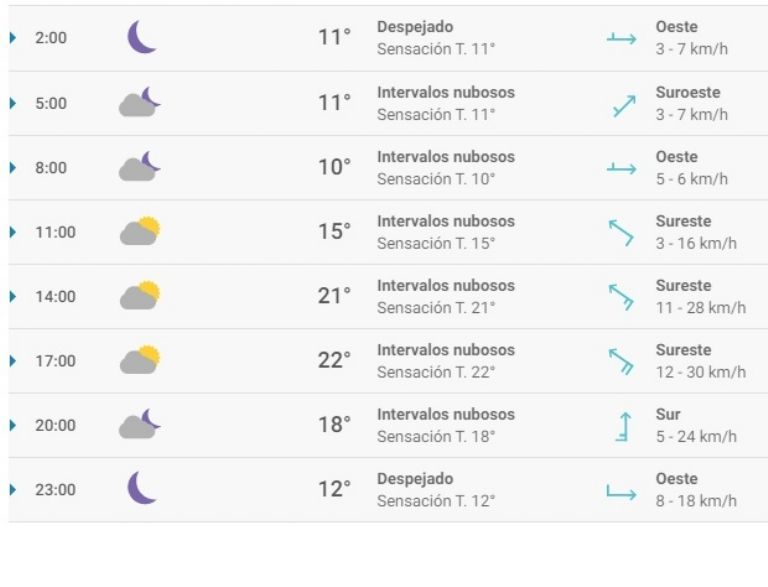This screenshot has height=587, width=768.
Task: Expand the 2:00 forecast row
Action: pyautogui.click(x=13, y=39)
